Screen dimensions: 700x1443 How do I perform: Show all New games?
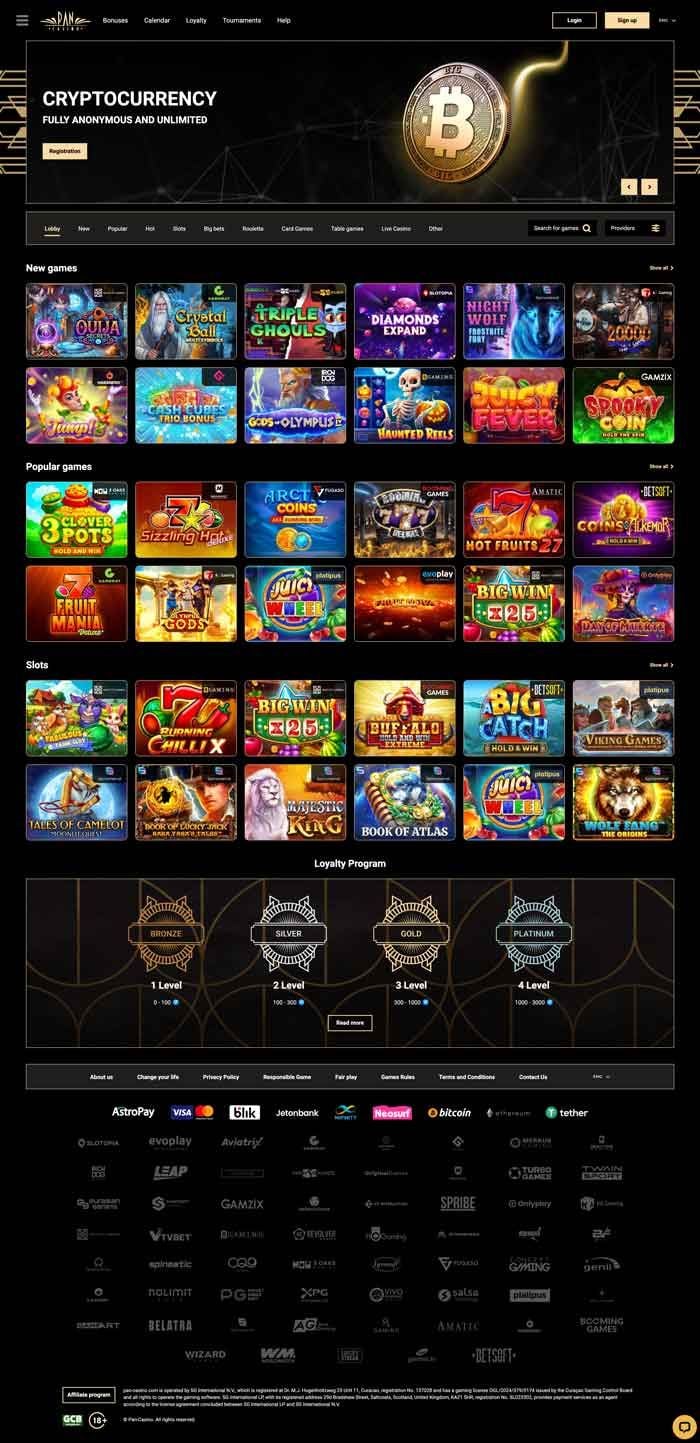coord(660,268)
